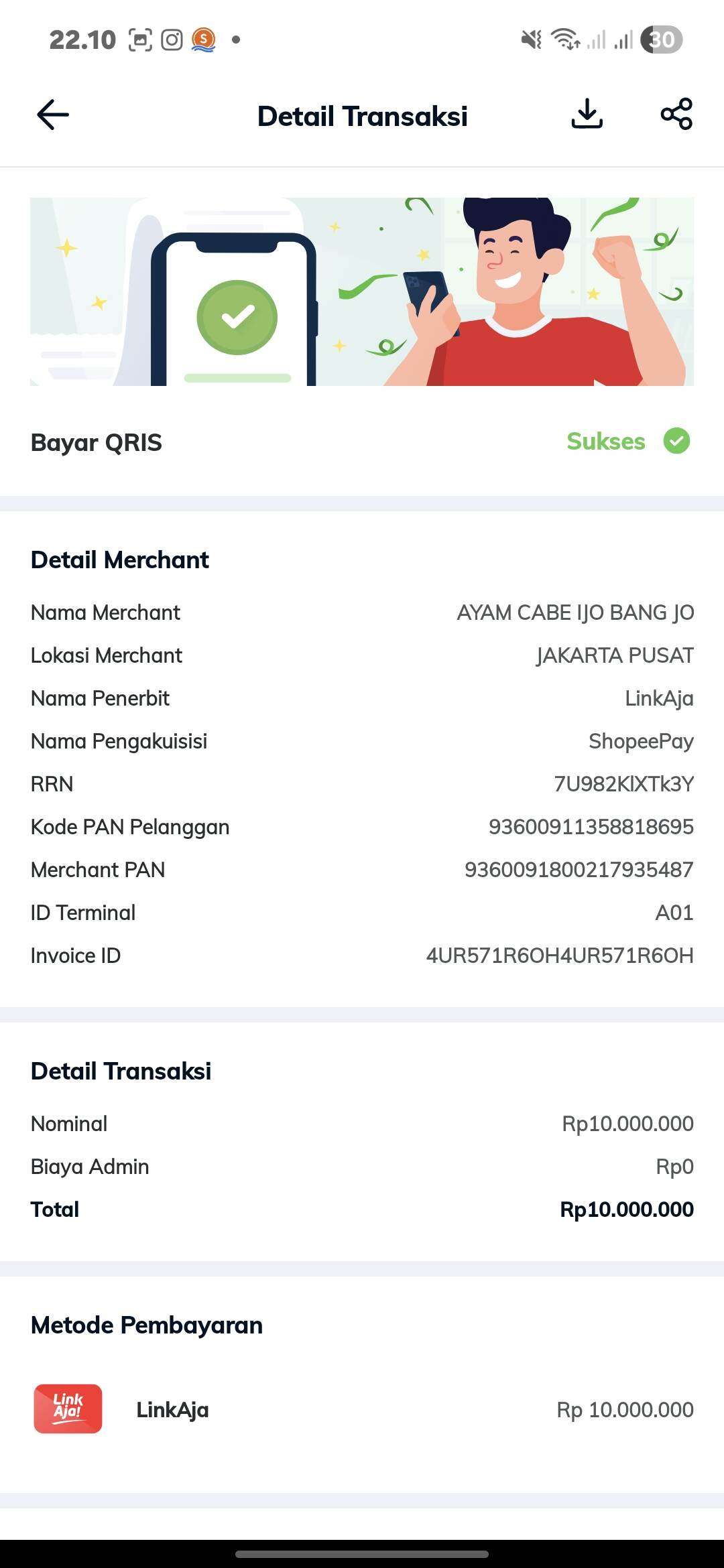Image resolution: width=724 pixels, height=1568 pixels.
Task: Select the merchant name AYAM CABE IJO BANG JO
Action: 575,612
